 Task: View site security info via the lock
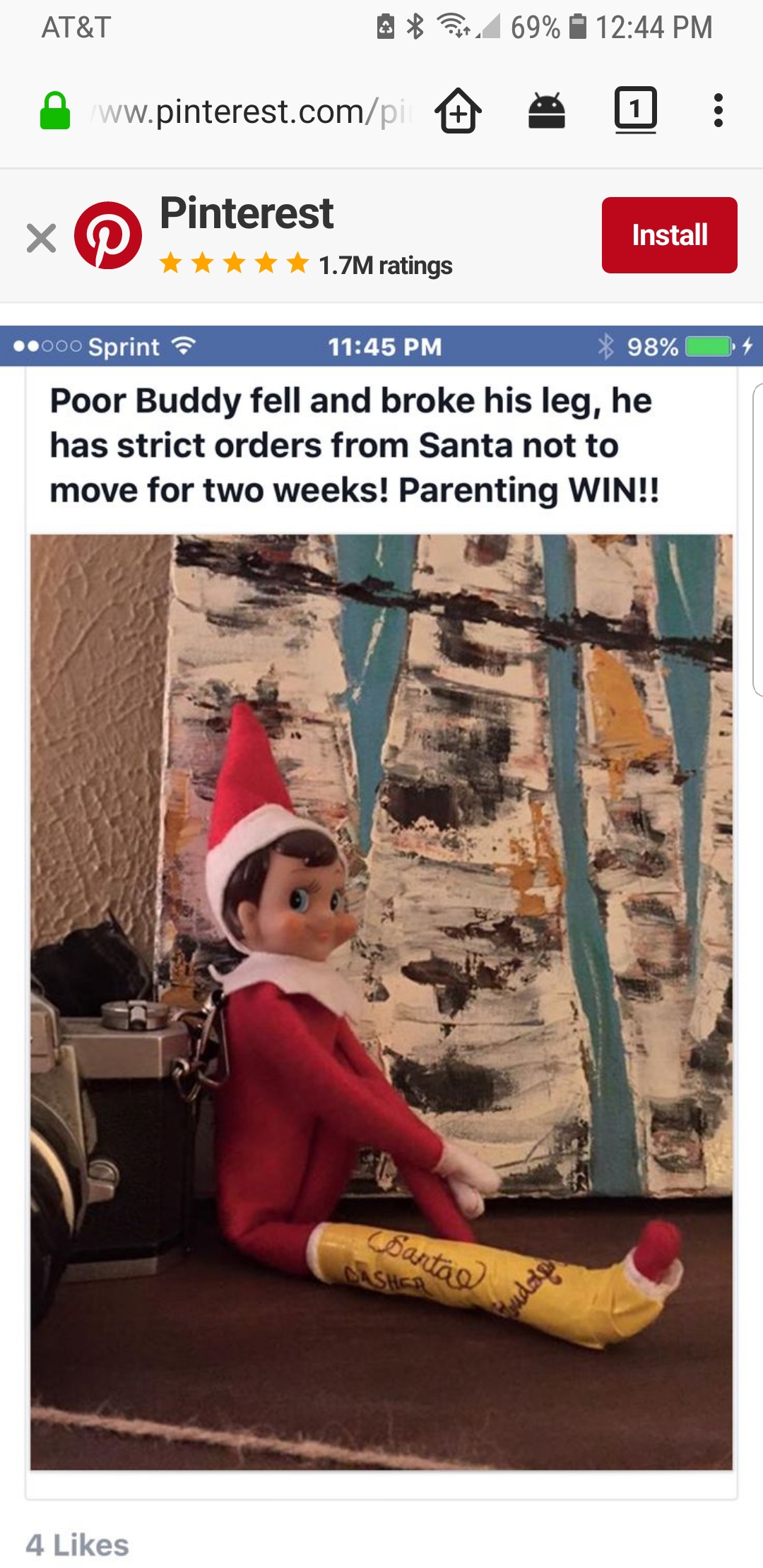pyautogui.click(x=55, y=112)
